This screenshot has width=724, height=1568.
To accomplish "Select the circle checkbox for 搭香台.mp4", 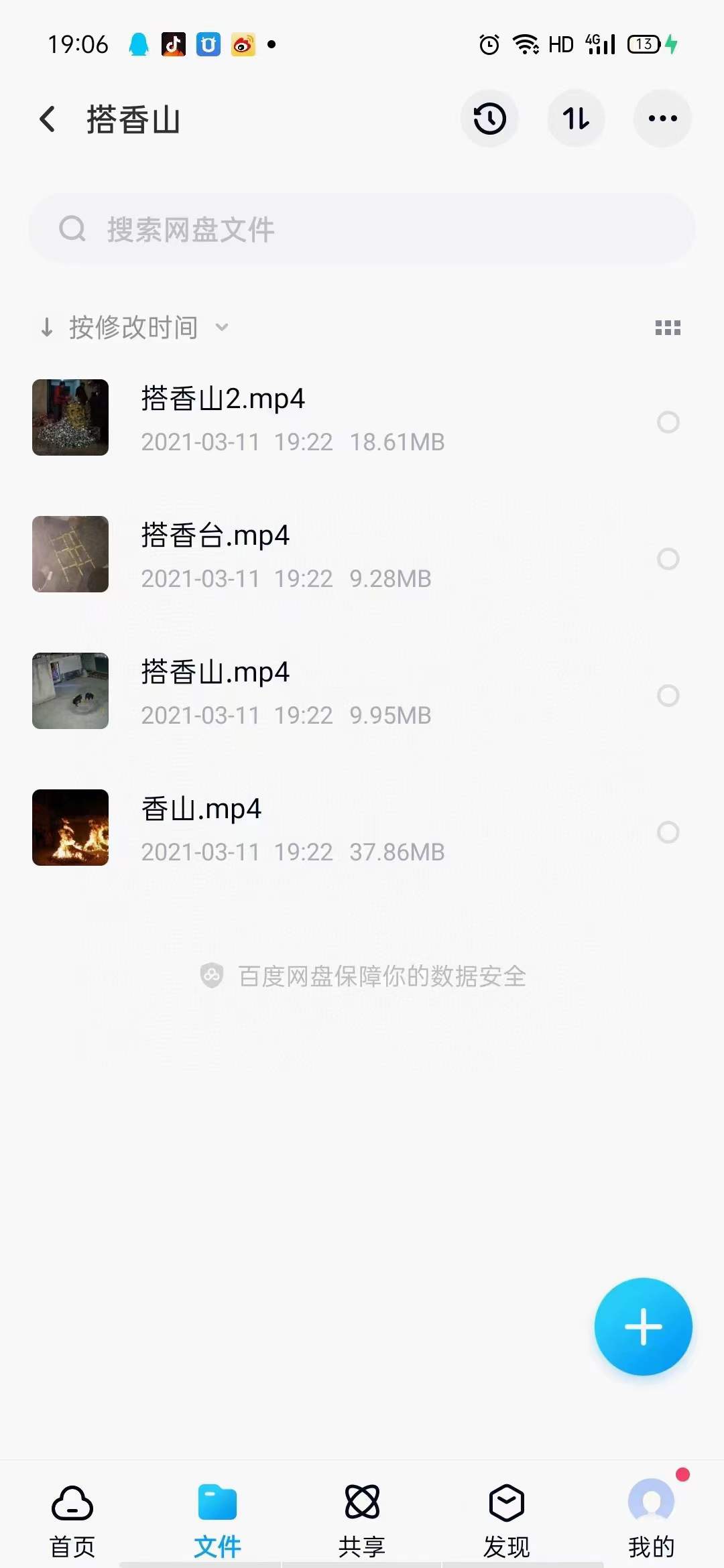I will (667, 560).
